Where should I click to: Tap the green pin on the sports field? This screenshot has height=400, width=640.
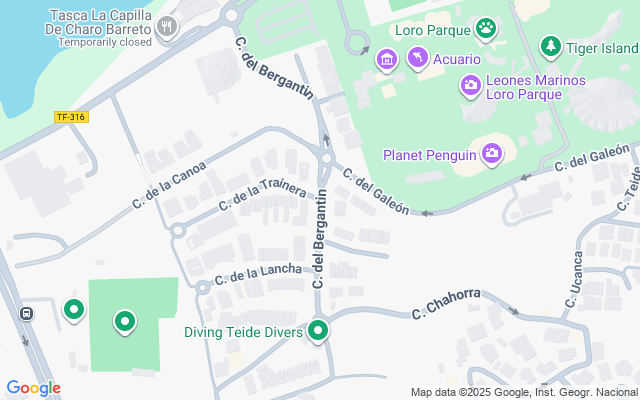click(124, 322)
